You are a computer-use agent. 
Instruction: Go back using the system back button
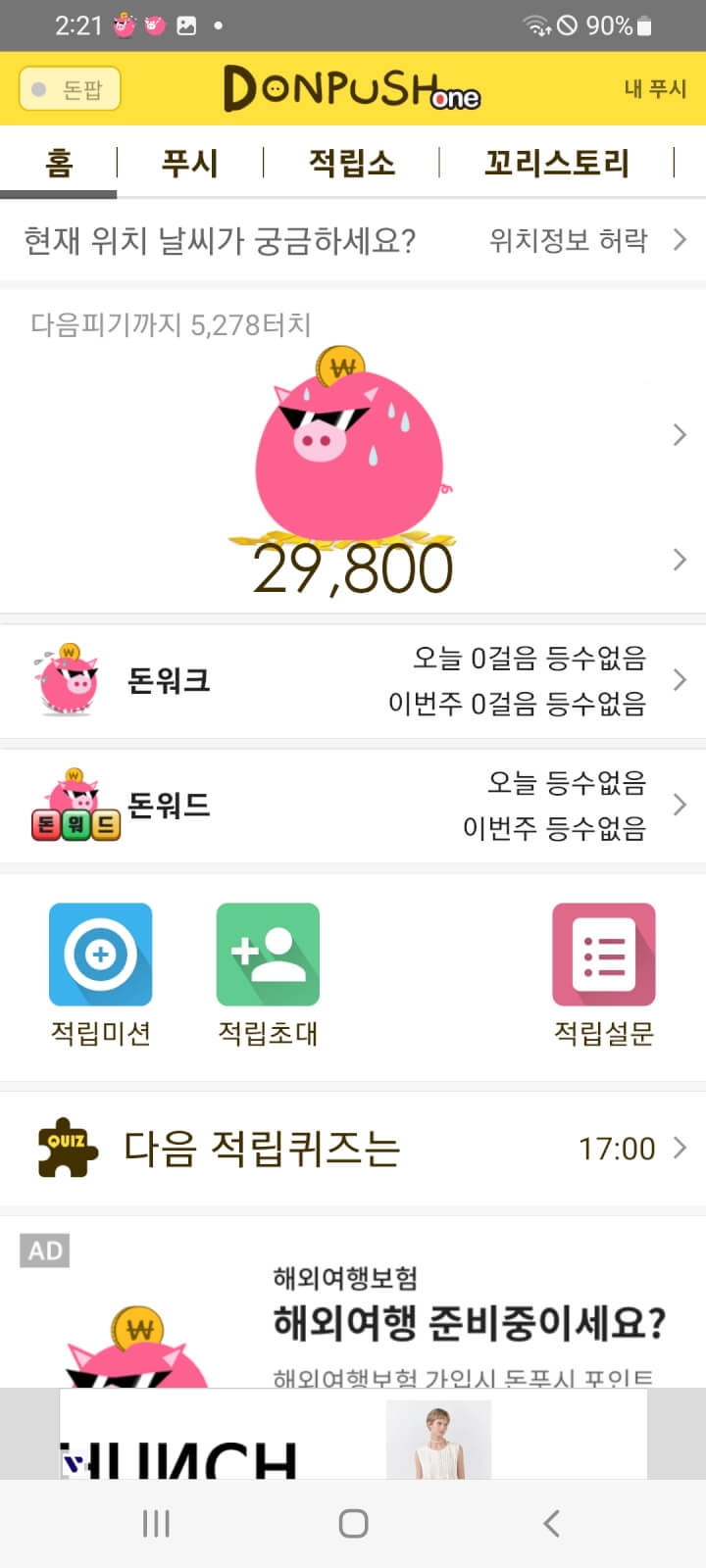[x=551, y=1523]
